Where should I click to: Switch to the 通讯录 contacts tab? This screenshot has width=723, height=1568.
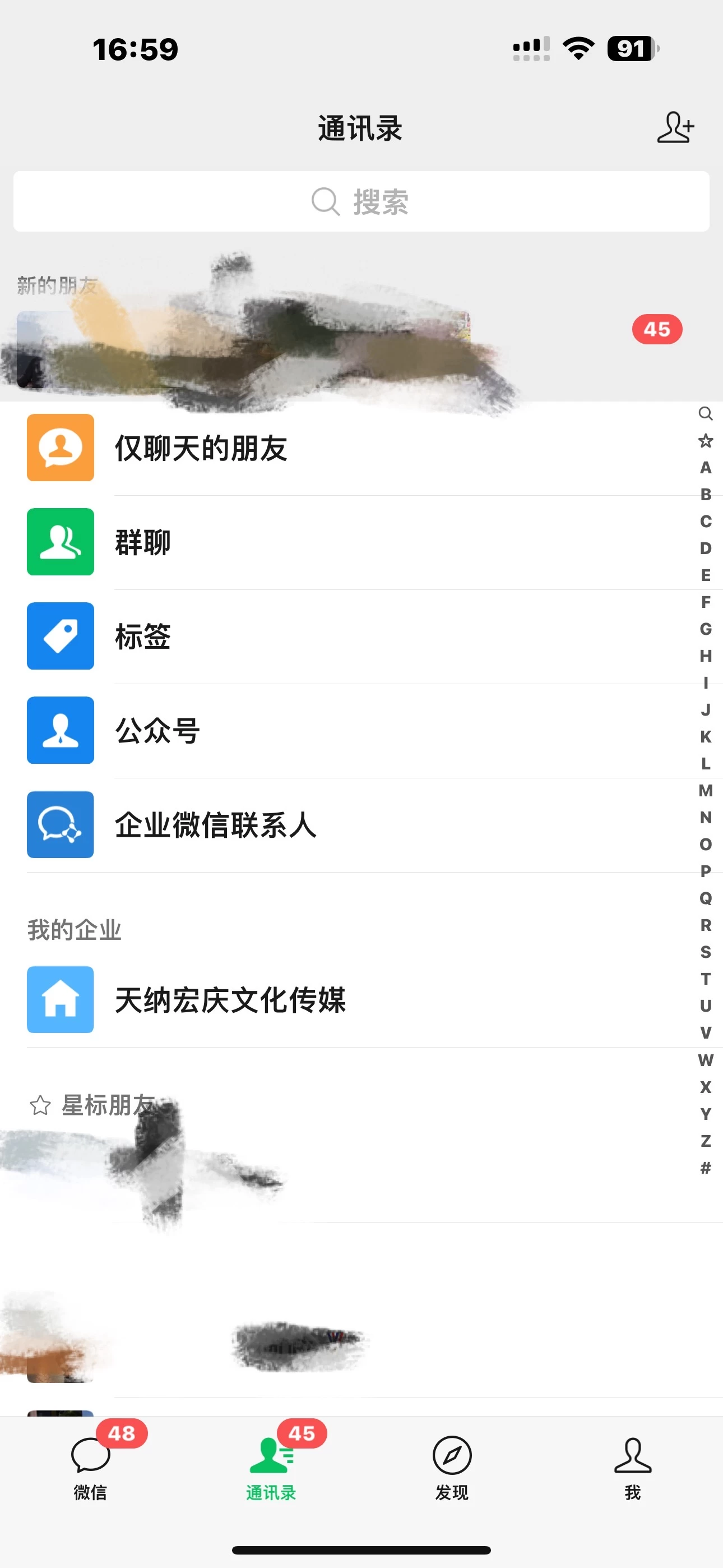click(271, 1473)
